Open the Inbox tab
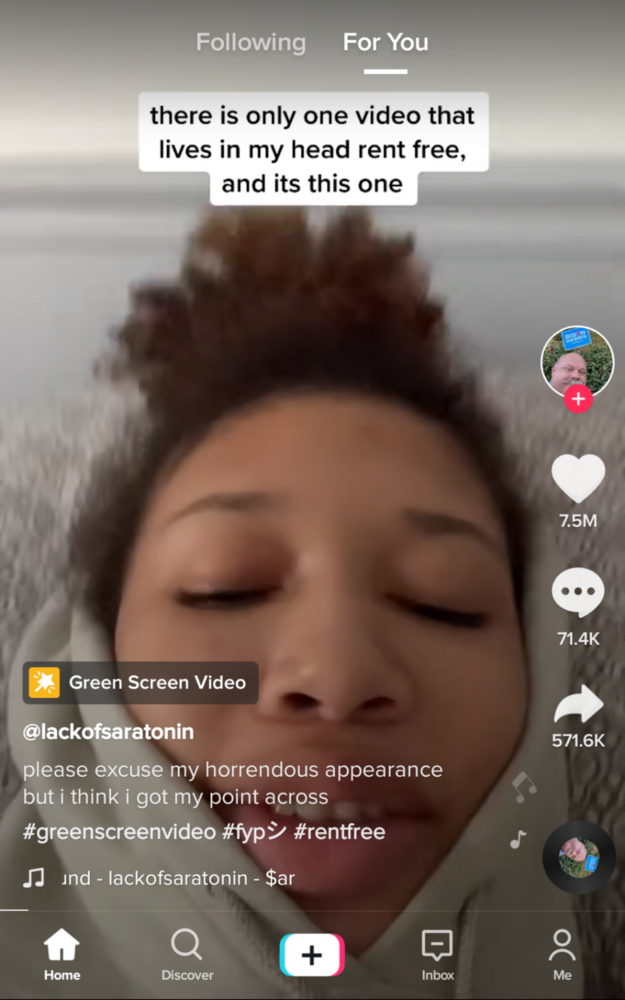 pyautogui.click(x=437, y=953)
